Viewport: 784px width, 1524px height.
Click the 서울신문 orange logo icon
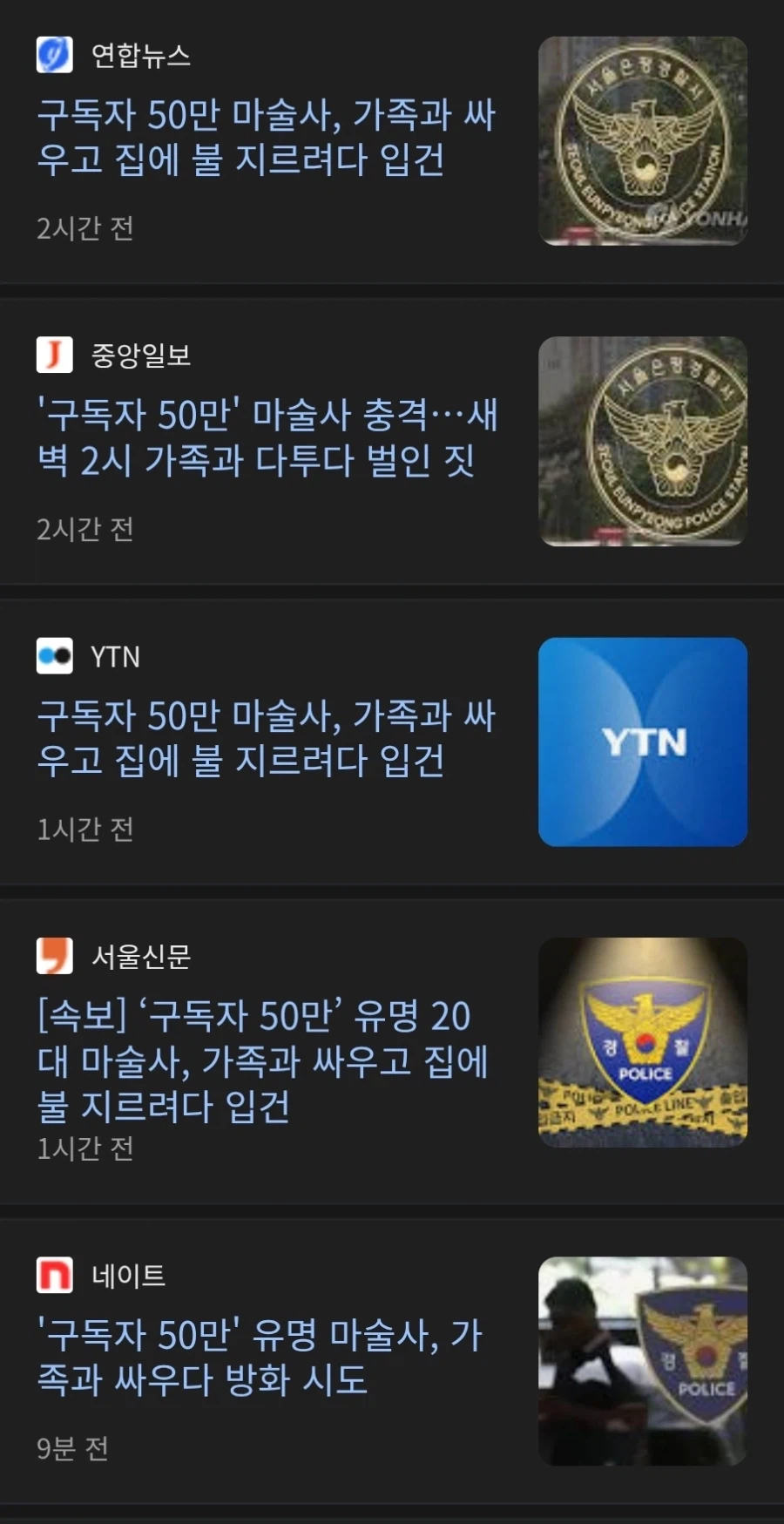point(54,958)
